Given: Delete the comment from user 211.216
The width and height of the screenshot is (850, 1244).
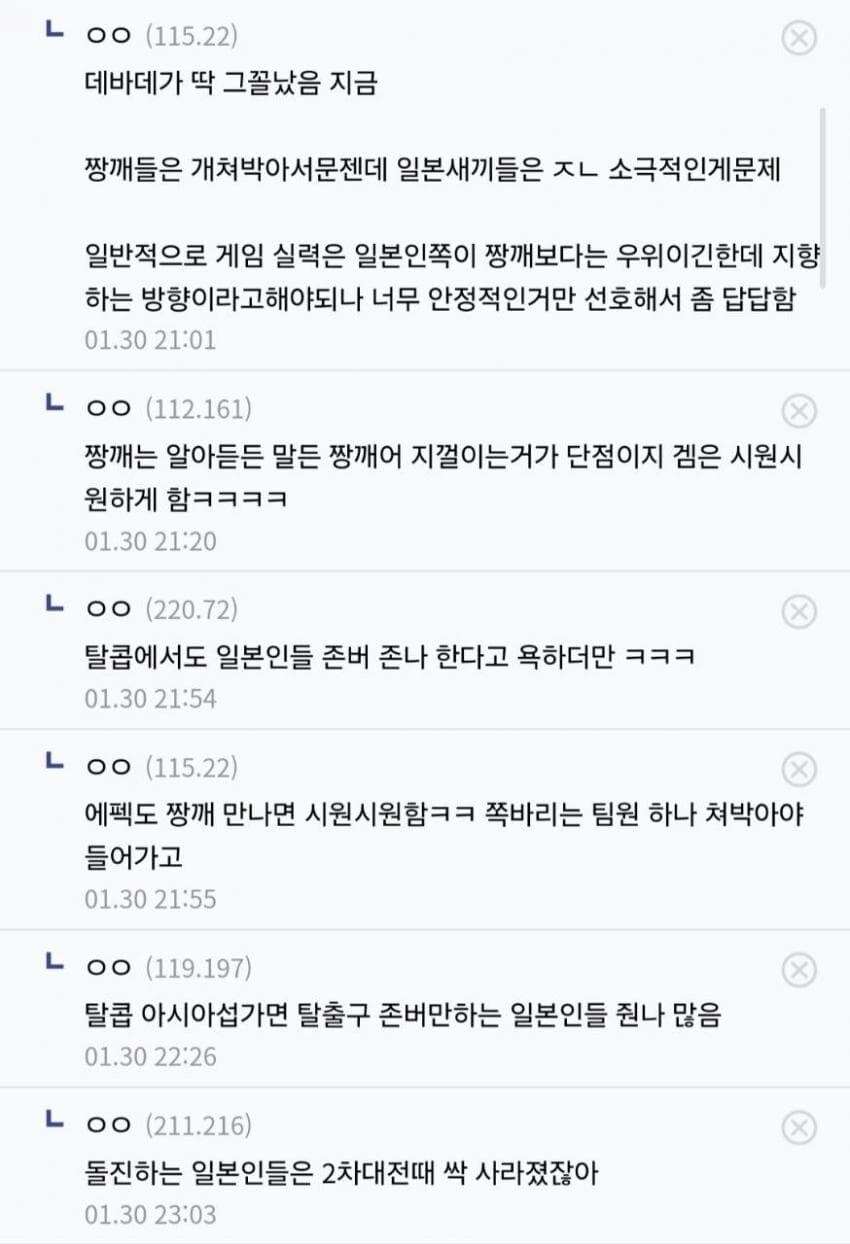Looking at the screenshot, I should 798,1127.
